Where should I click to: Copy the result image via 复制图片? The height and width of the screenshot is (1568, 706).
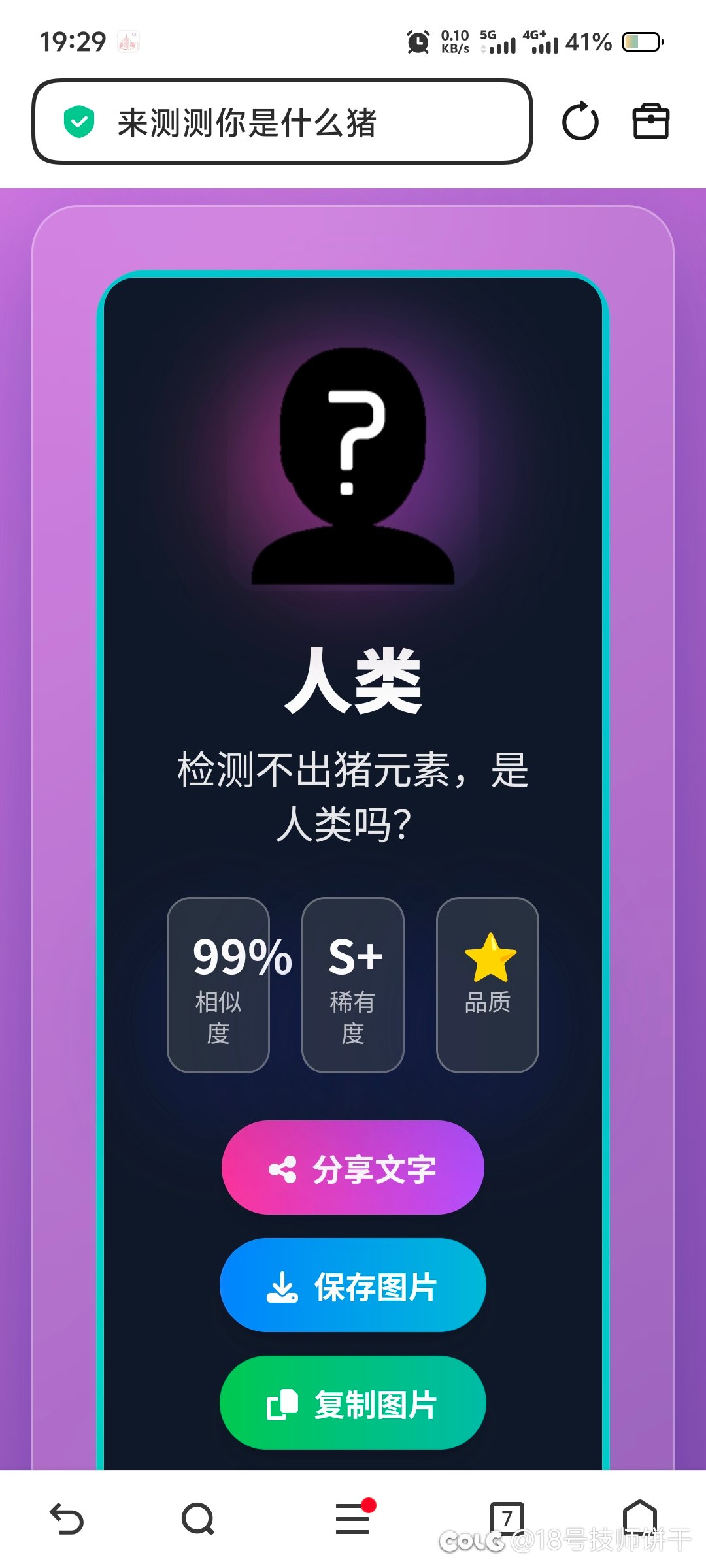click(x=353, y=1403)
